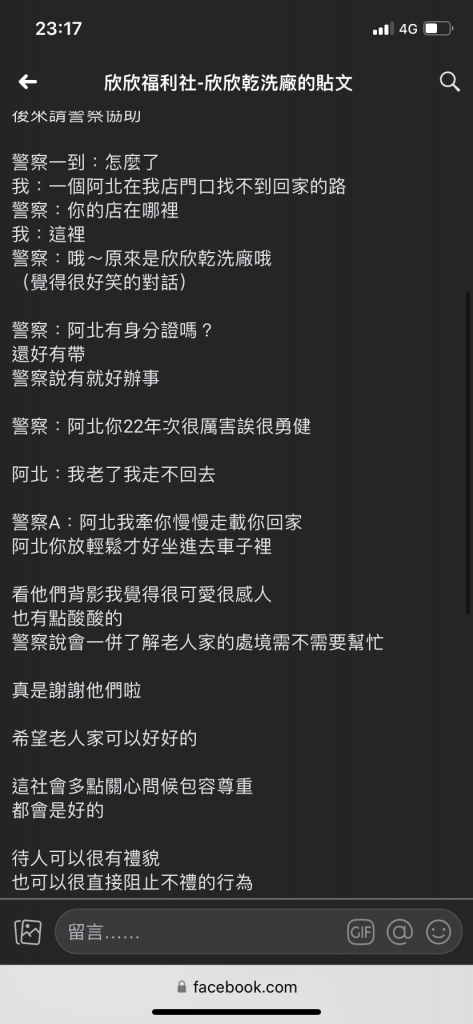Mention someone with the @ icon

[400, 932]
